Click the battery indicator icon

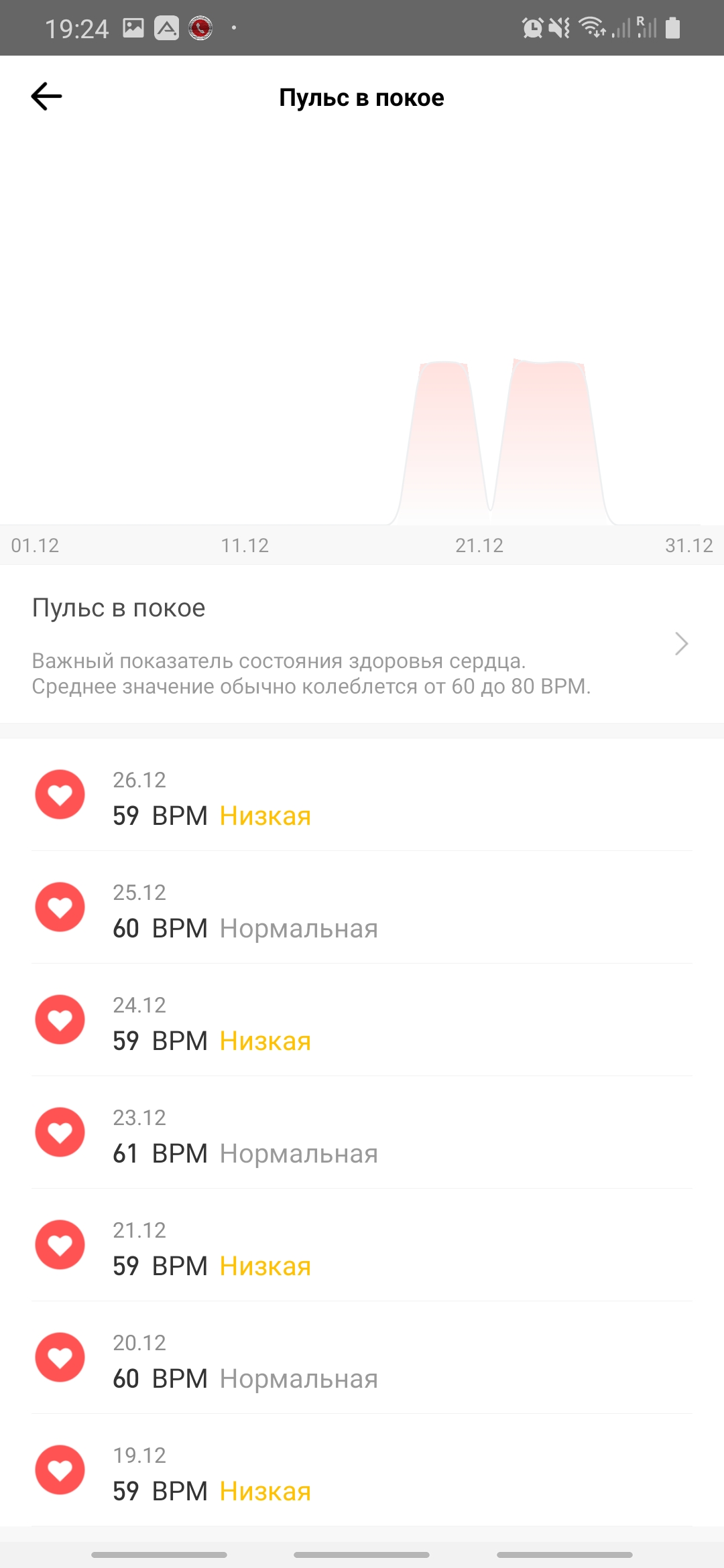672,27
